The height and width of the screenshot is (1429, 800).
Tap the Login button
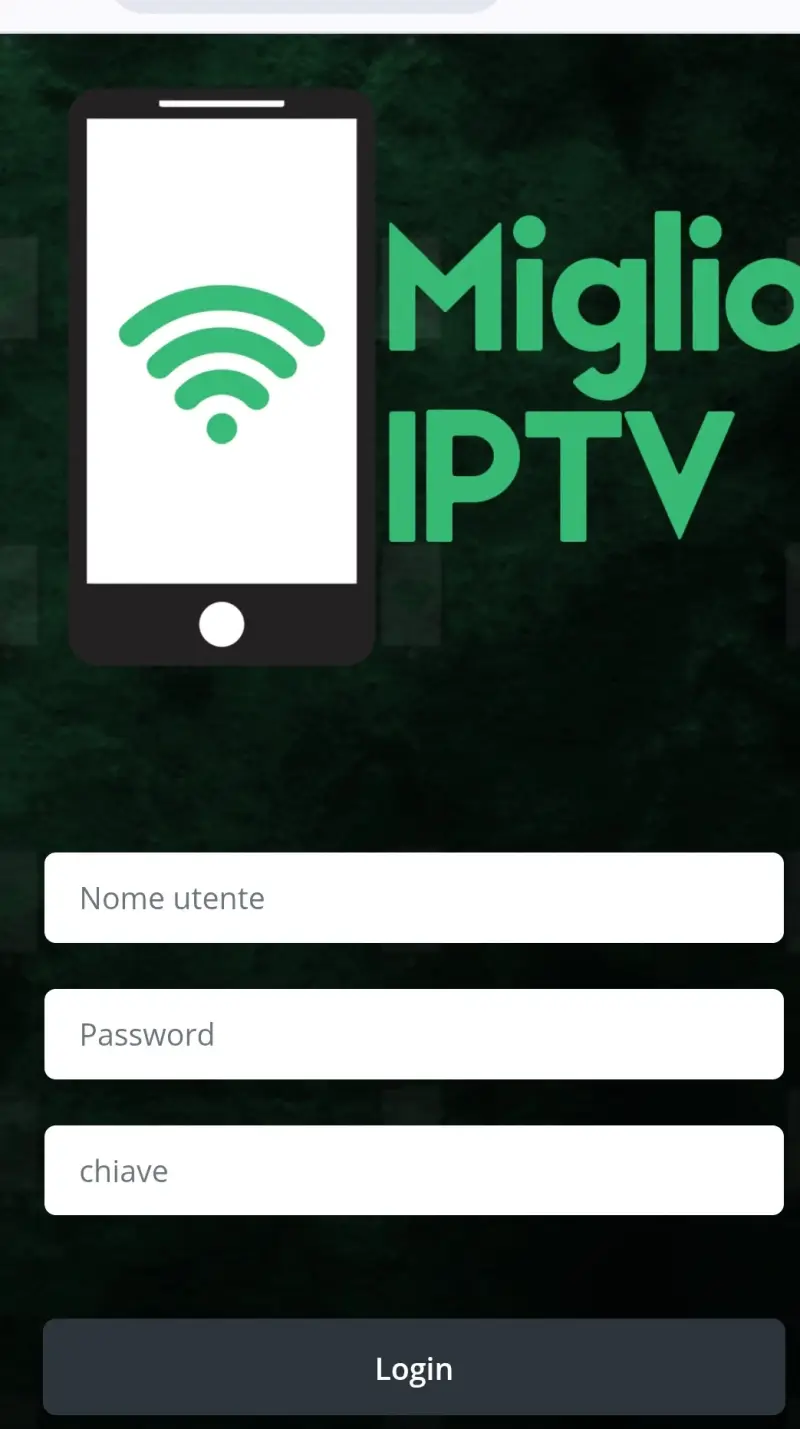click(x=413, y=1367)
